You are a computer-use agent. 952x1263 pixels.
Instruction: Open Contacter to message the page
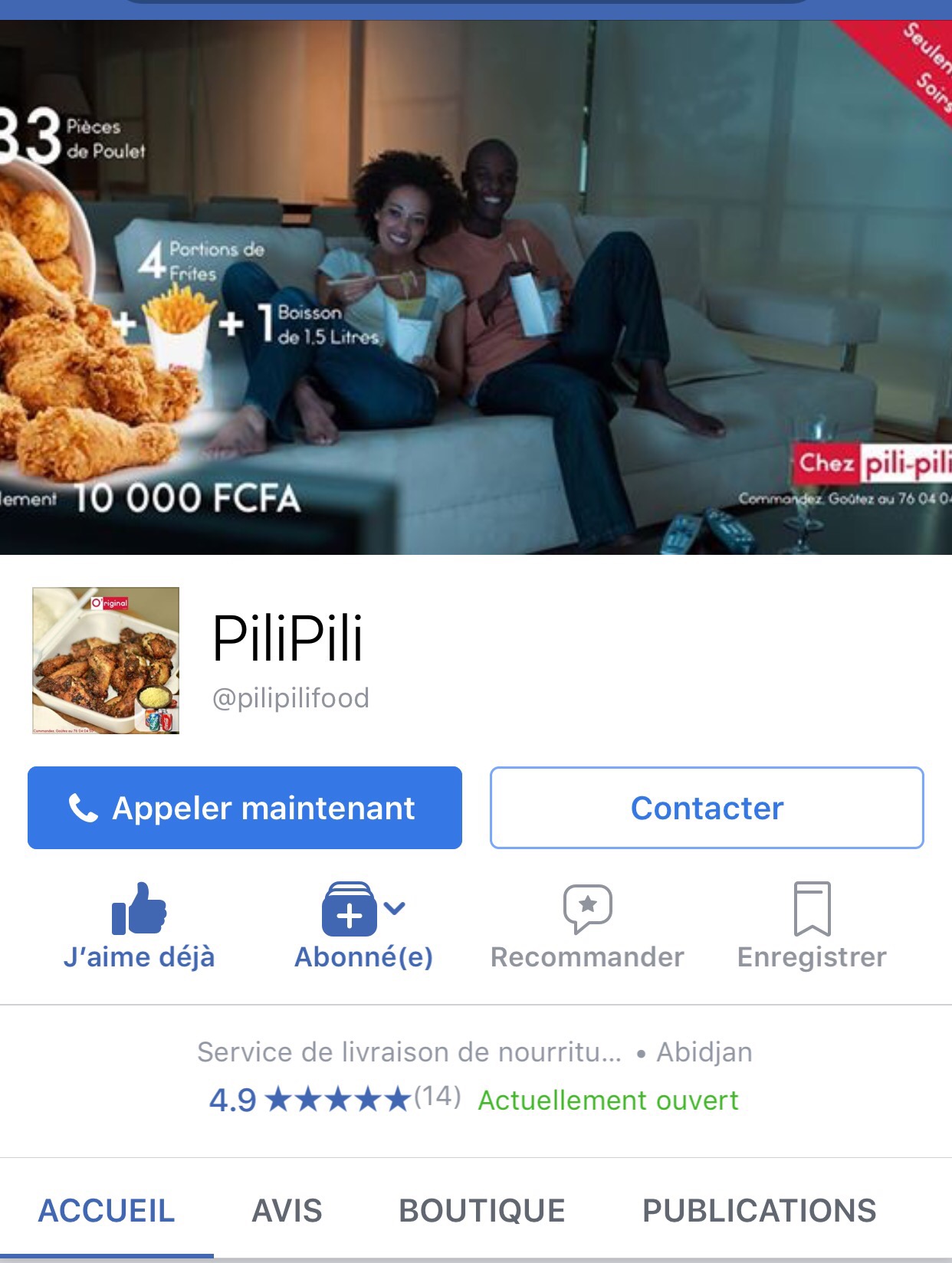click(x=707, y=808)
